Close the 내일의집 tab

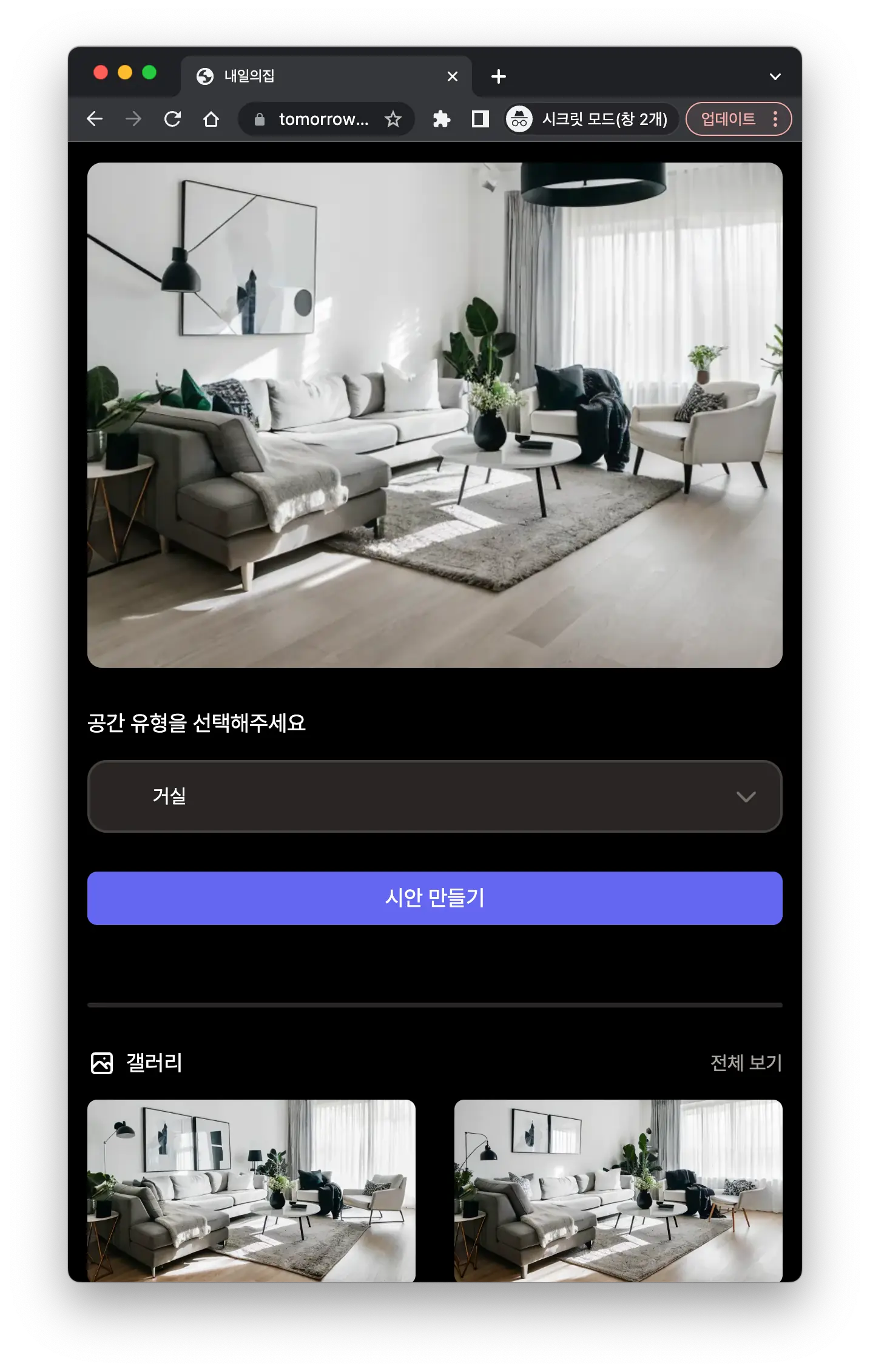[x=452, y=76]
